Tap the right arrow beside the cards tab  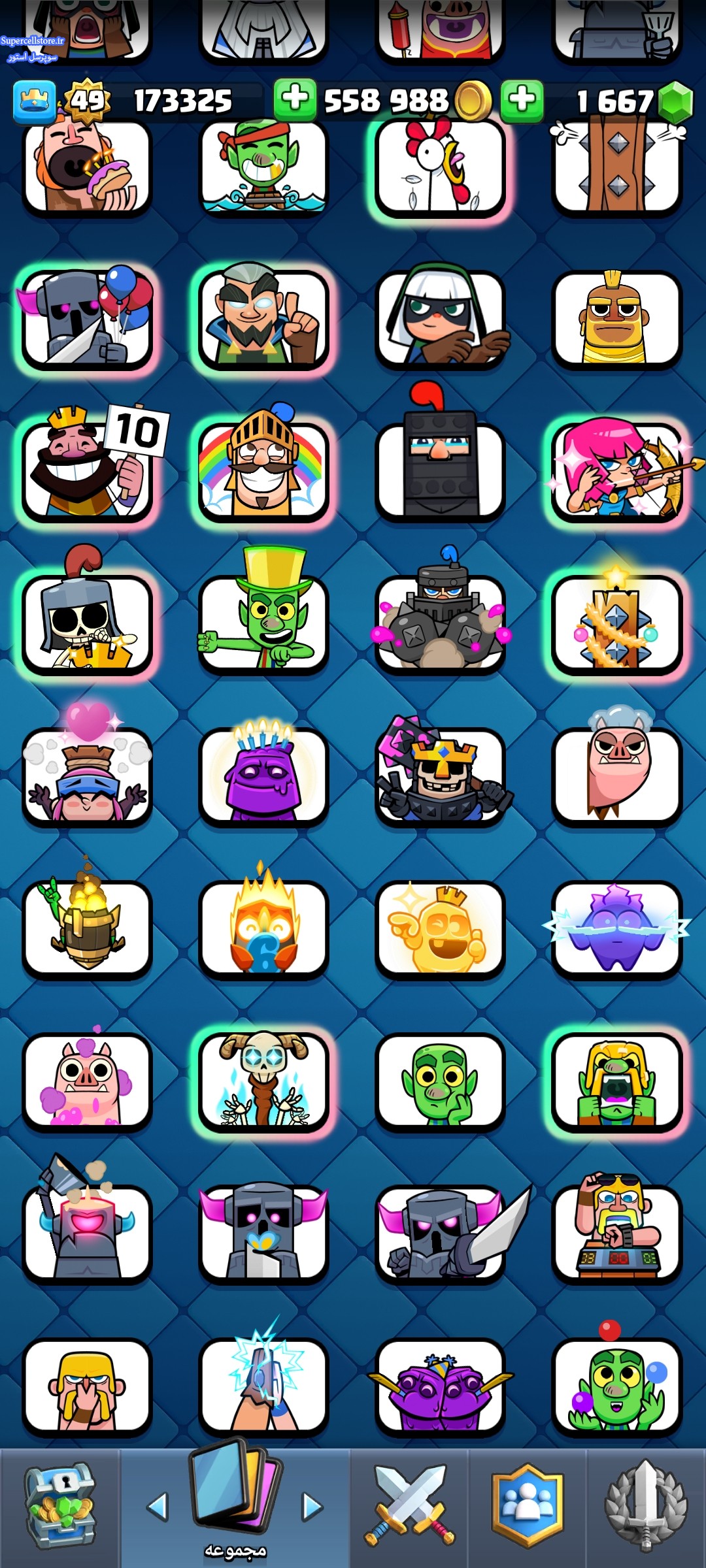(312, 1507)
